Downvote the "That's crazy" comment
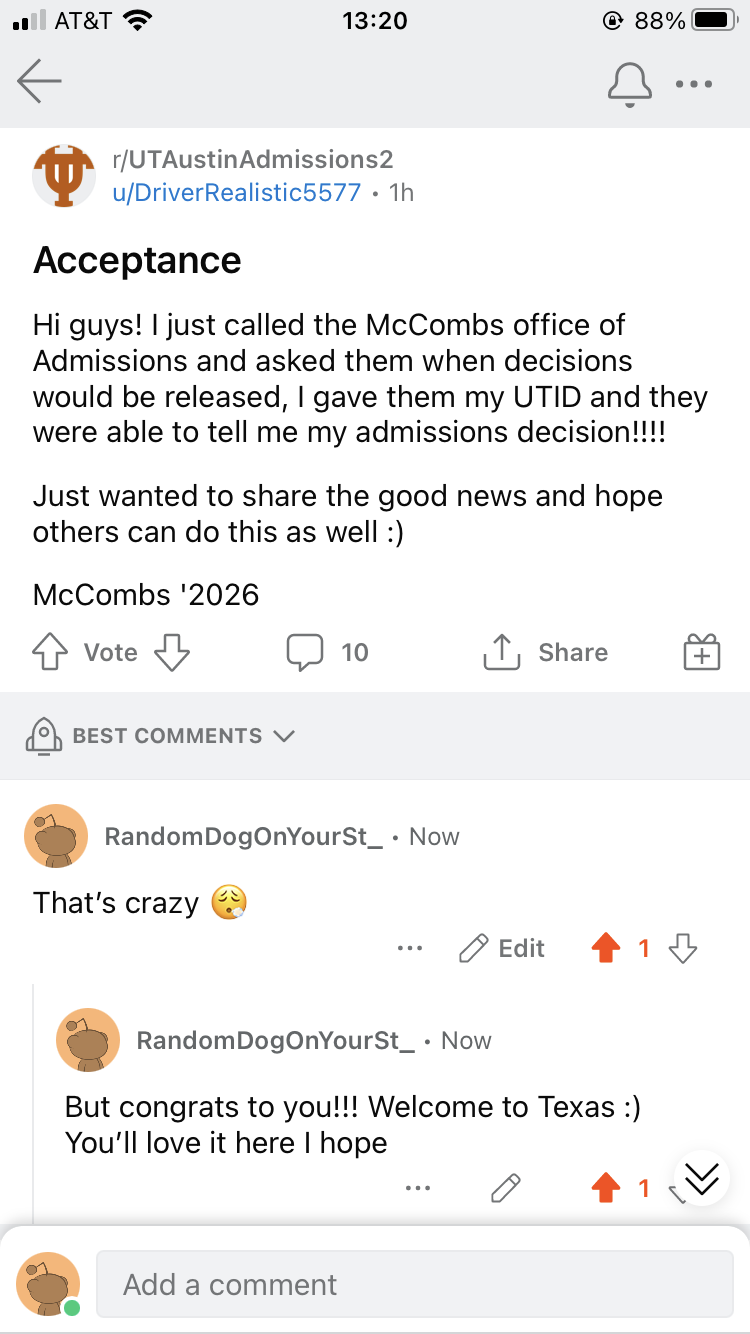 [x=683, y=948]
